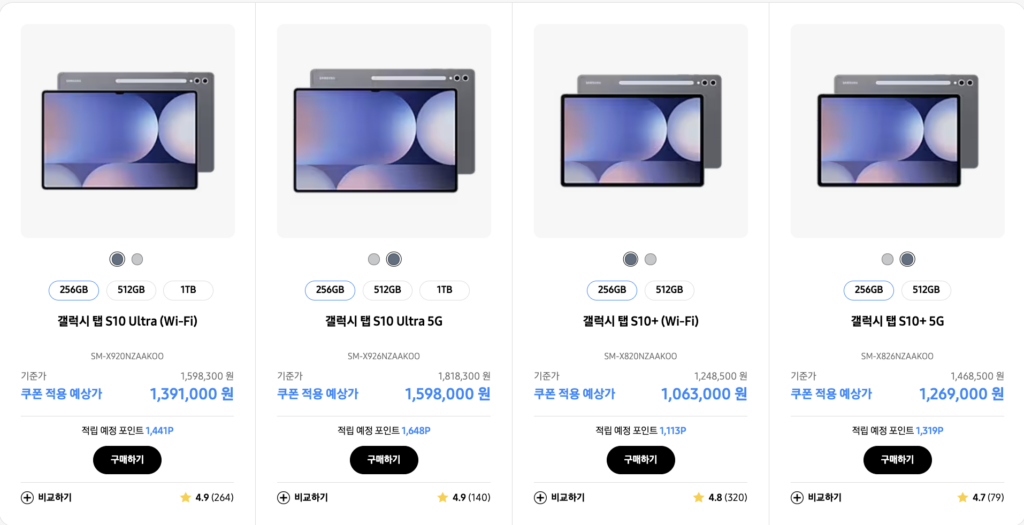The height and width of the screenshot is (525, 1024).
Task: Choose 1TB storage for 갤럭시 탭 S10 Ultra (Wi-Fi)
Action: pyautogui.click(x=188, y=290)
